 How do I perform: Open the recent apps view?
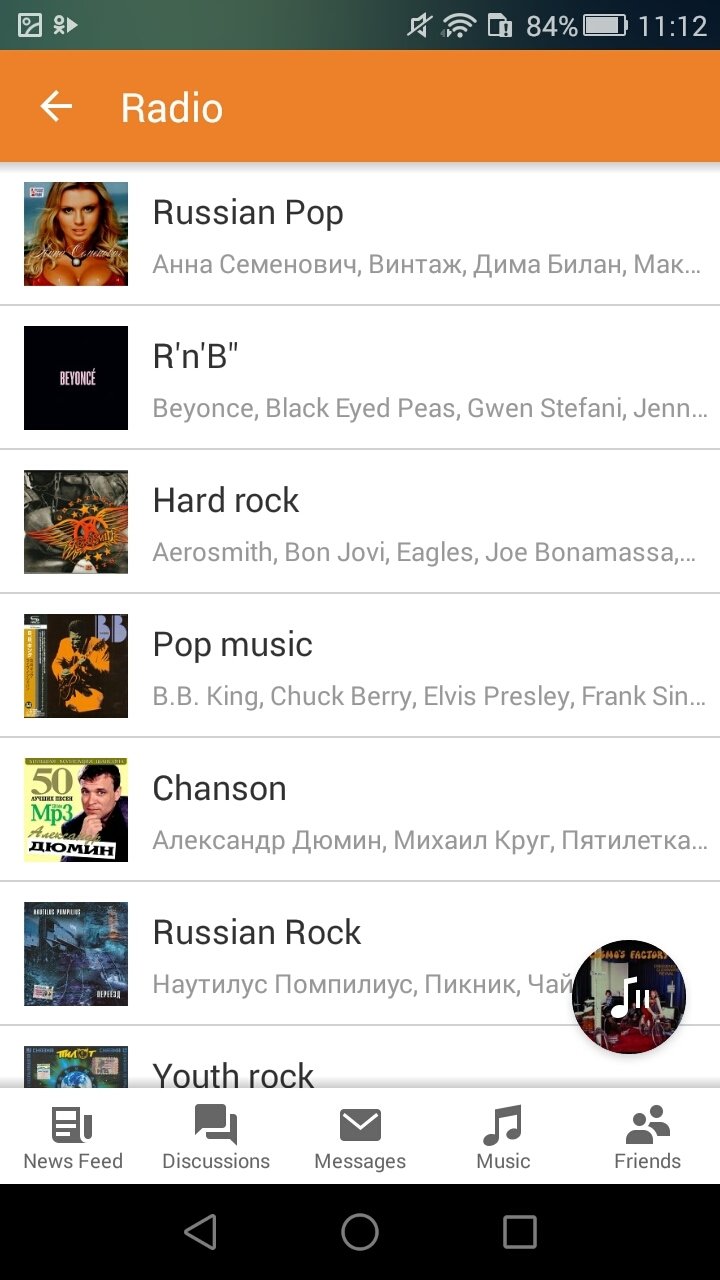pyautogui.click(x=520, y=1232)
